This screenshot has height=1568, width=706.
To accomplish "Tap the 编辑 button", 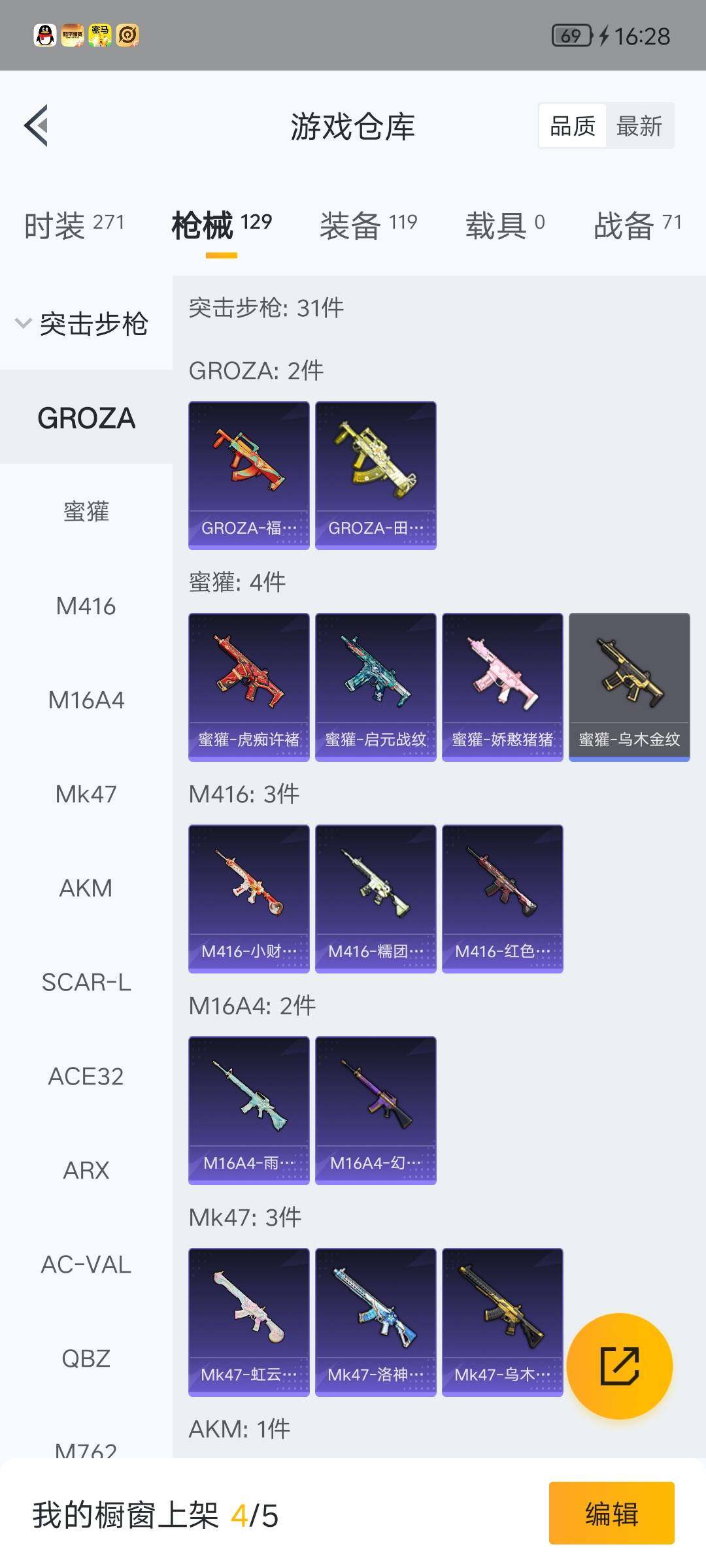I will click(x=611, y=1514).
